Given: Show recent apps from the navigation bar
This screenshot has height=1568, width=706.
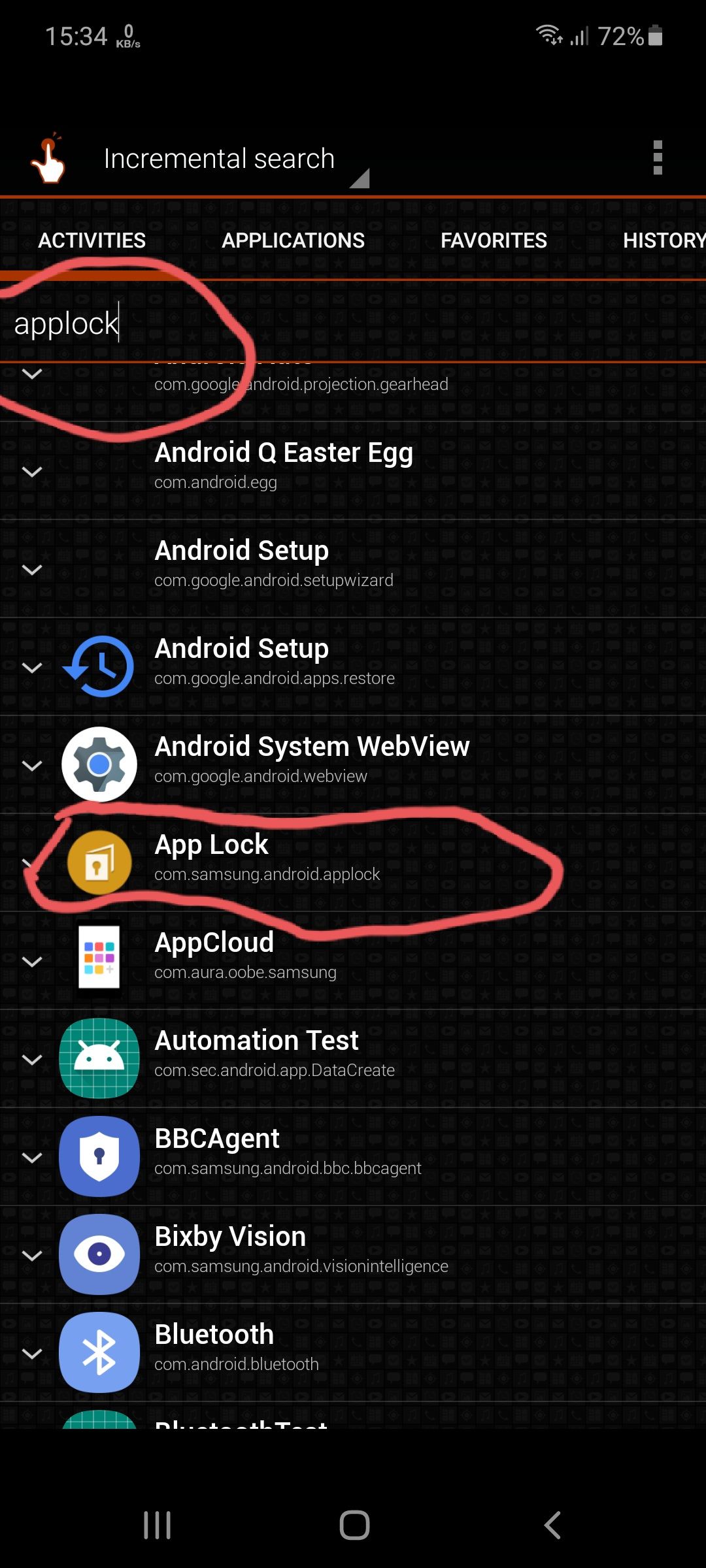Looking at the screenshot, I should point(157,1526).
